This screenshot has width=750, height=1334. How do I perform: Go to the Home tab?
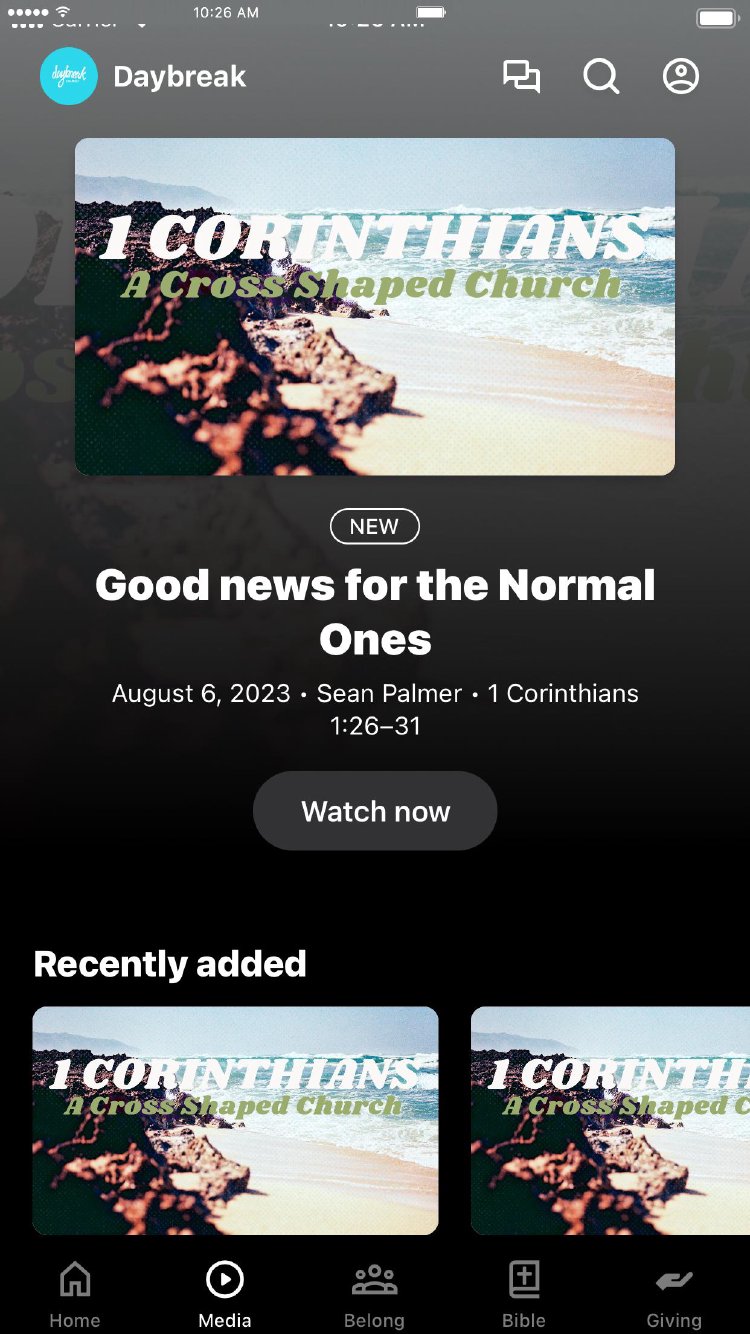pos(75,1294)
